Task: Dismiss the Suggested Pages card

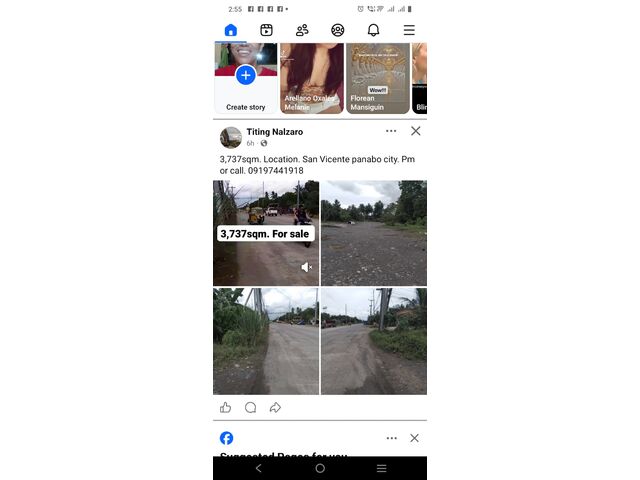Action: coord(414,438)
